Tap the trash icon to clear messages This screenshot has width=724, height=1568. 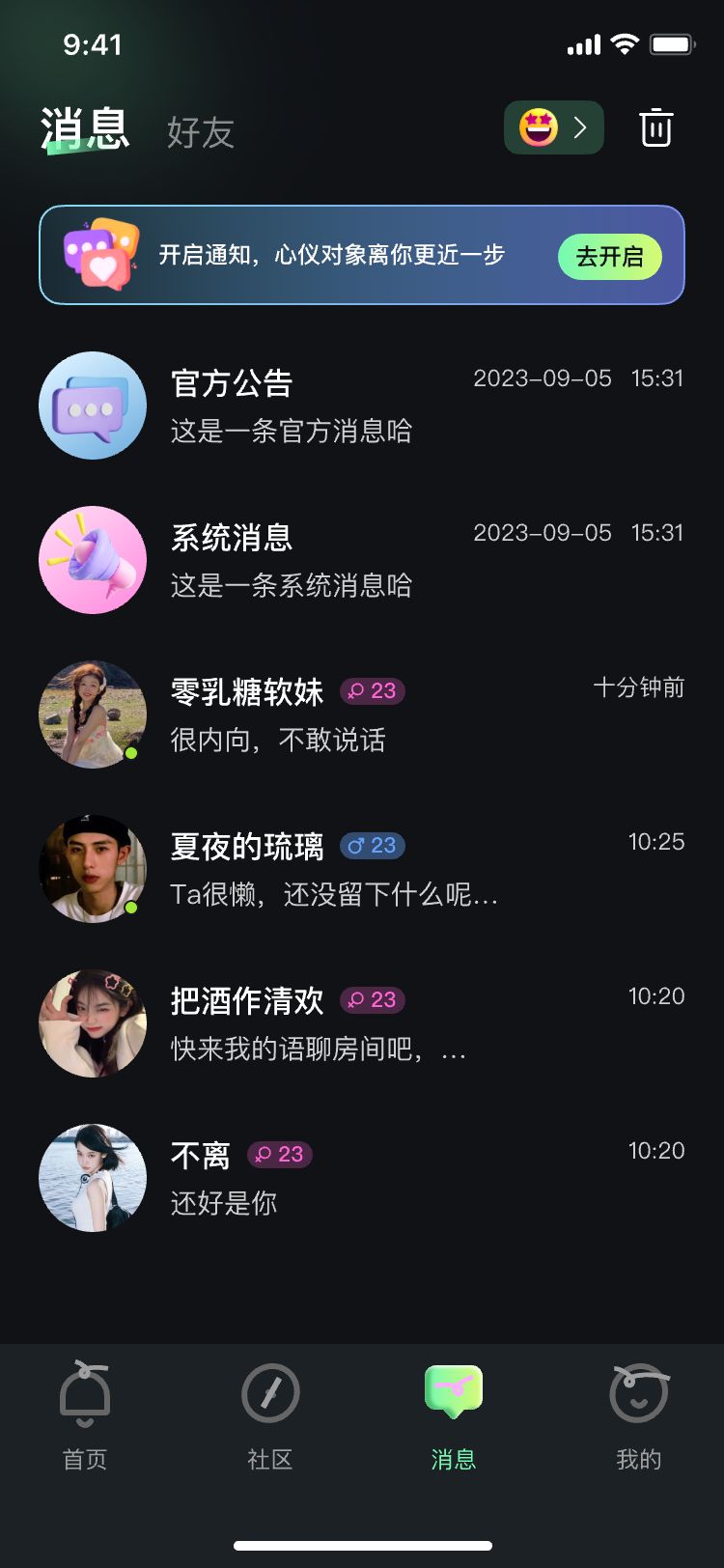655,128
